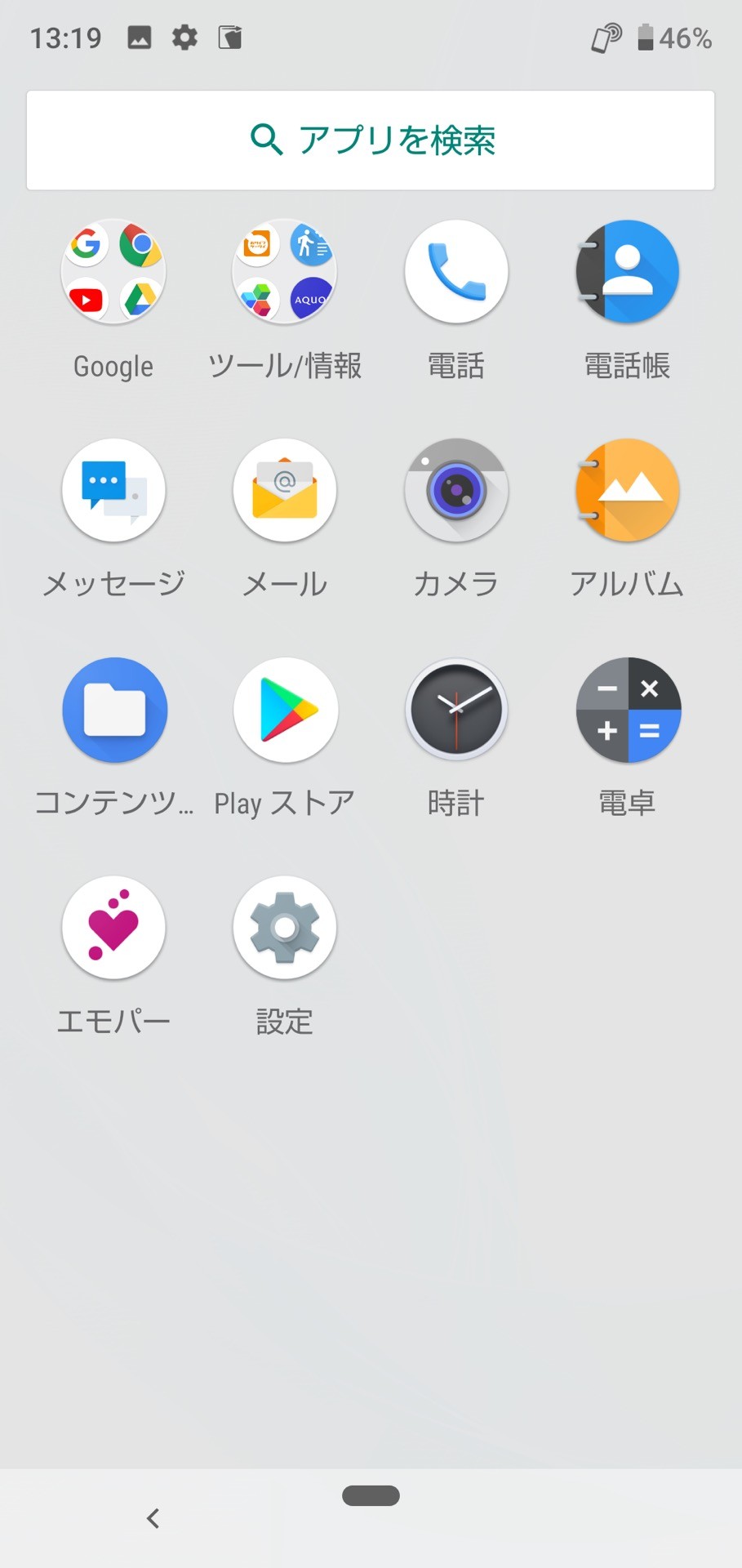Screen dimensions: 742x1568
Task: Go back with the navigation bar arrow
Action: (x=153, y=1518)
